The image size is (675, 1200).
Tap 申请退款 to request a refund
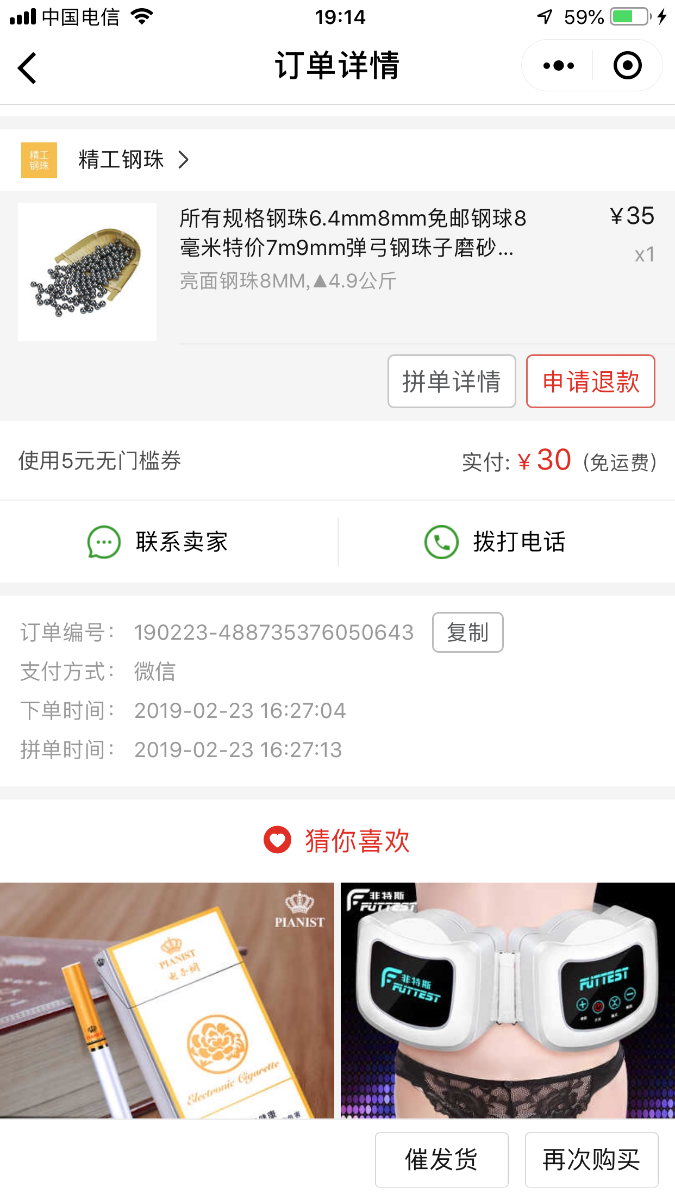[x=590, y=381]
